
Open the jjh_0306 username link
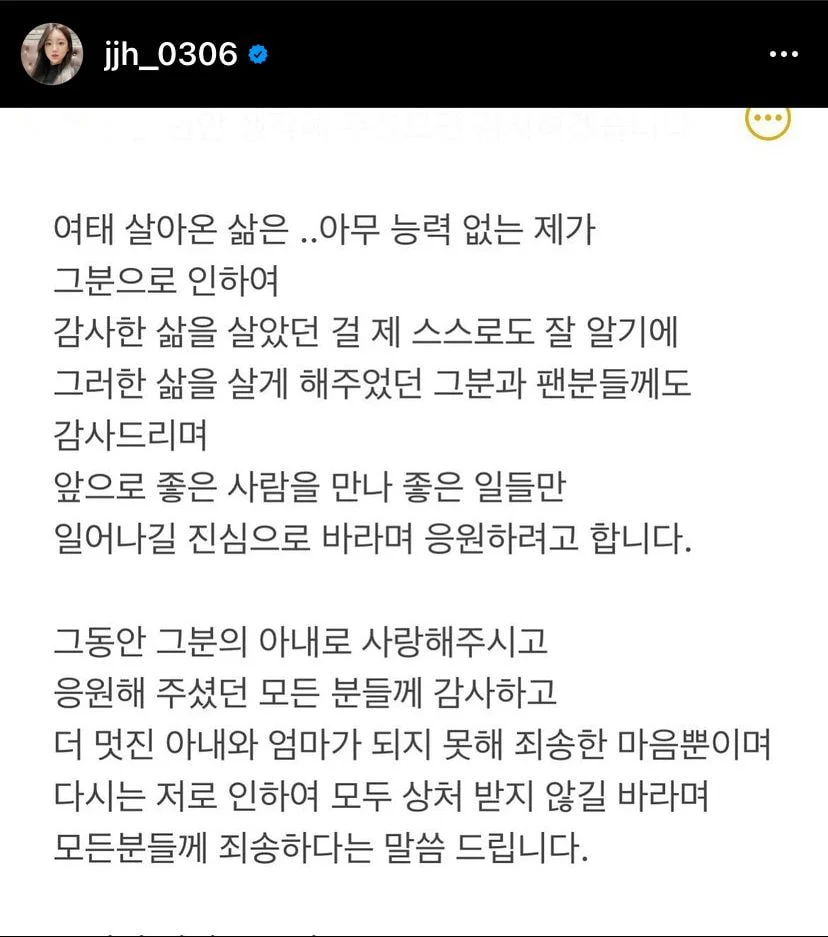click(x=170, y=54)
